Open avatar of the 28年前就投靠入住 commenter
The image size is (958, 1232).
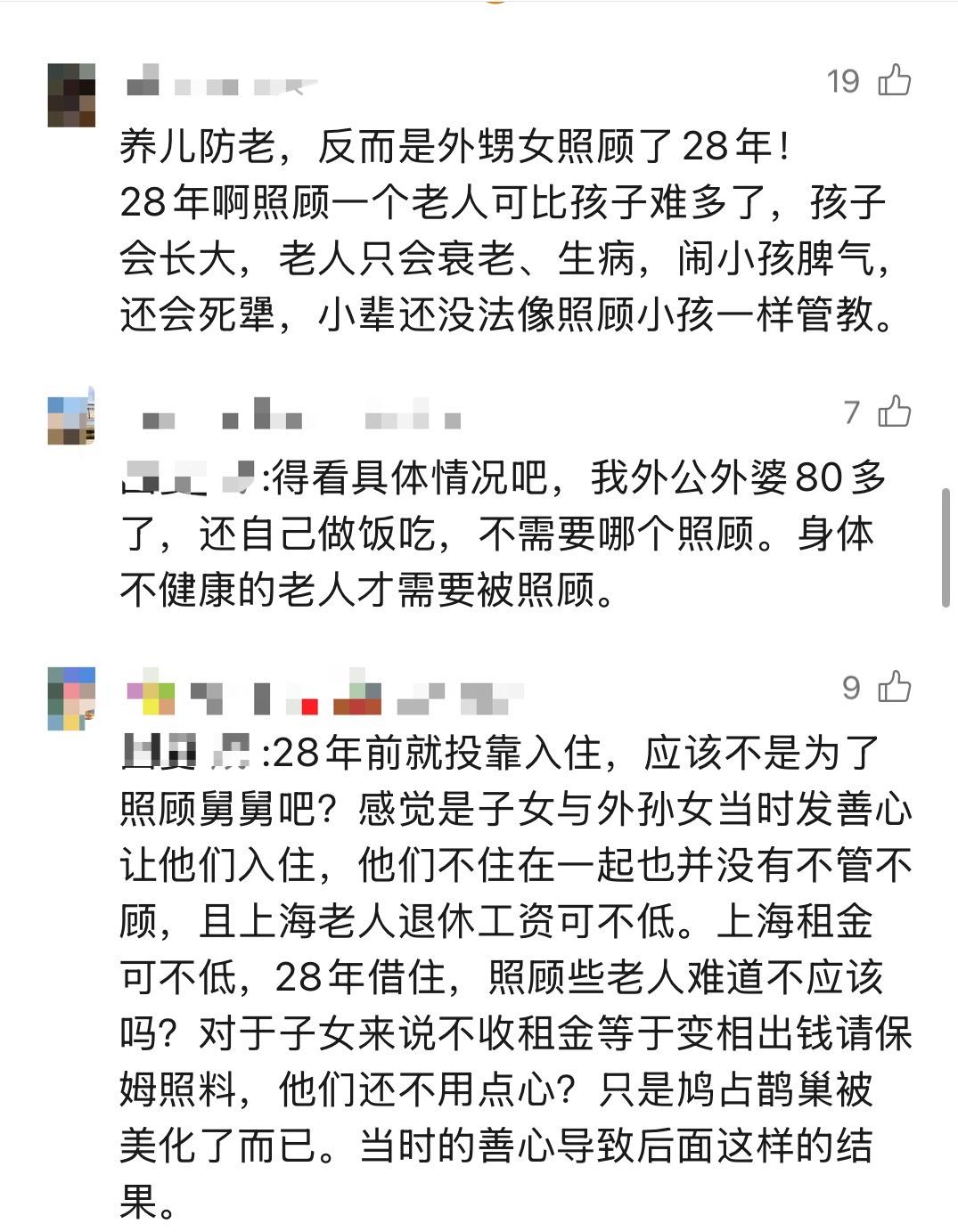(71, 698)
